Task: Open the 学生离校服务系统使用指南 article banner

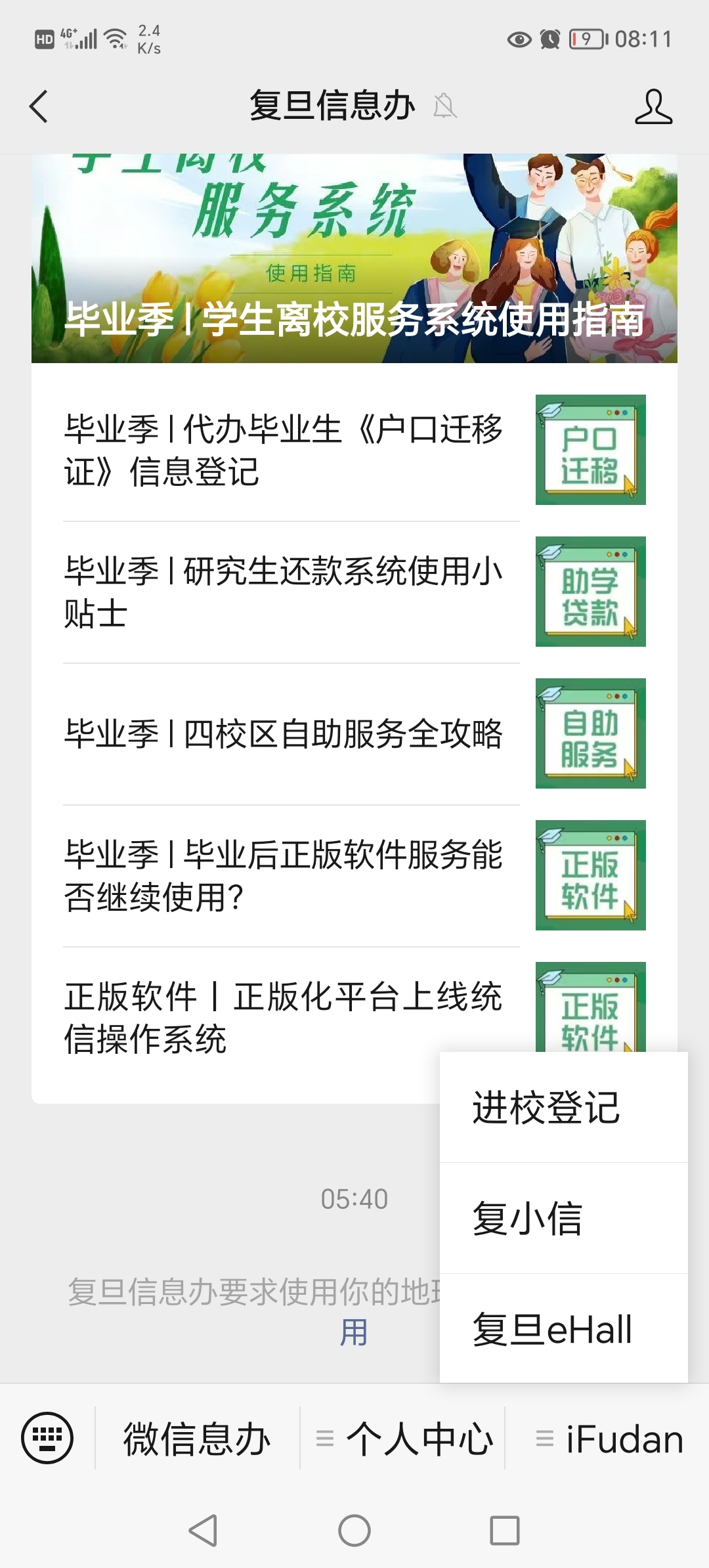Action: (x=354, y=263)
